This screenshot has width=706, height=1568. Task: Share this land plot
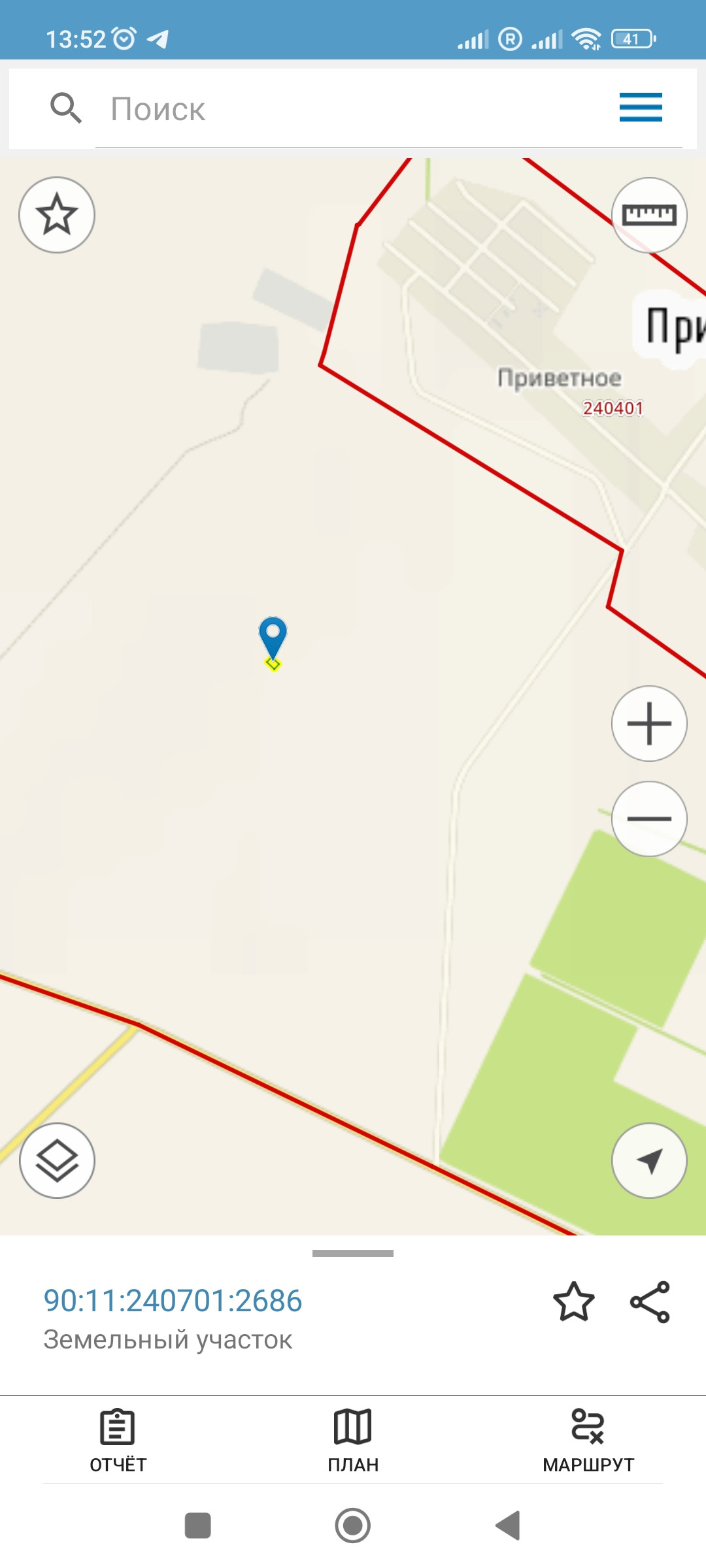click(650, 1301)
